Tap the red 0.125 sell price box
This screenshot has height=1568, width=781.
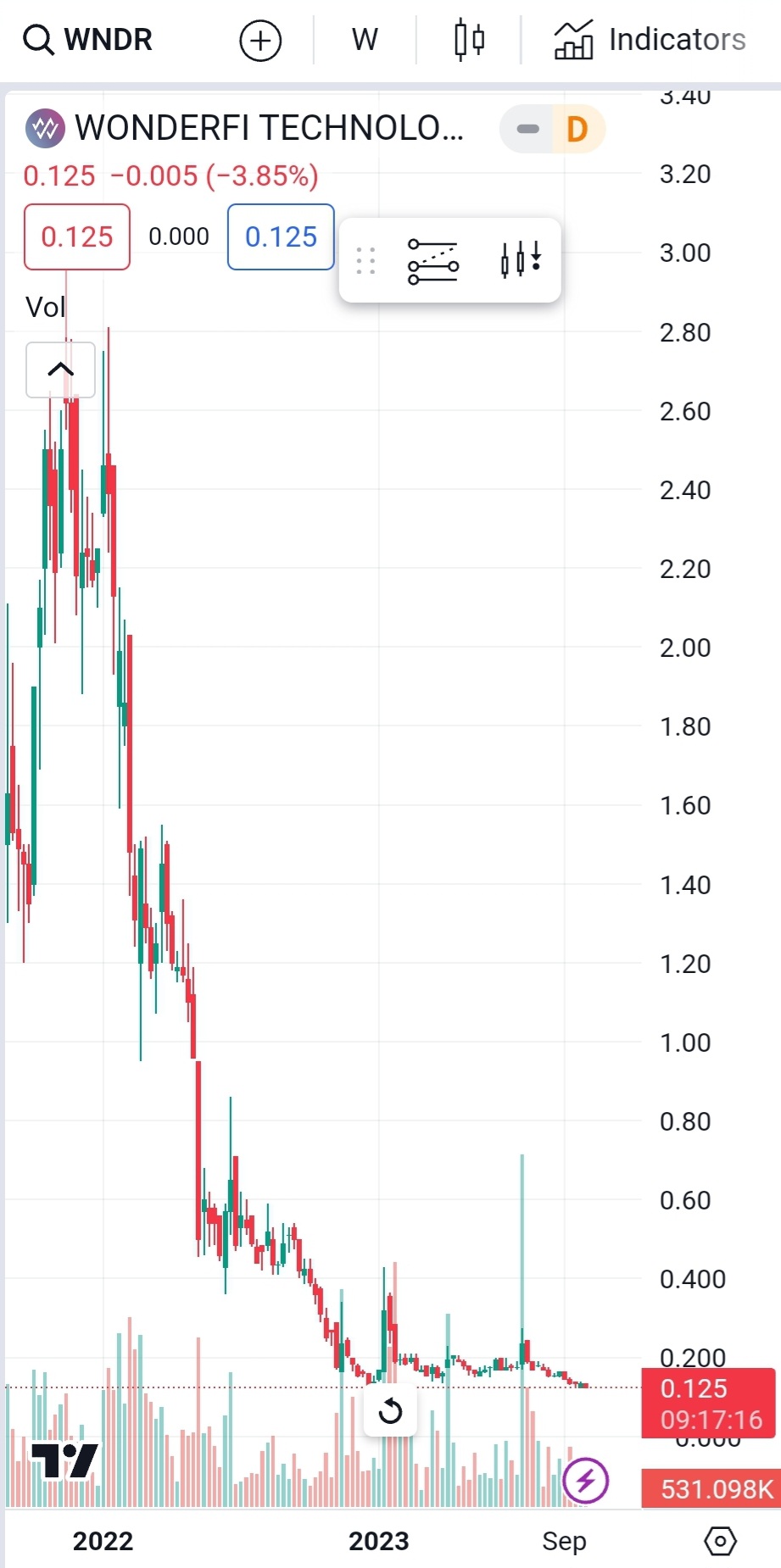[77, 237]
